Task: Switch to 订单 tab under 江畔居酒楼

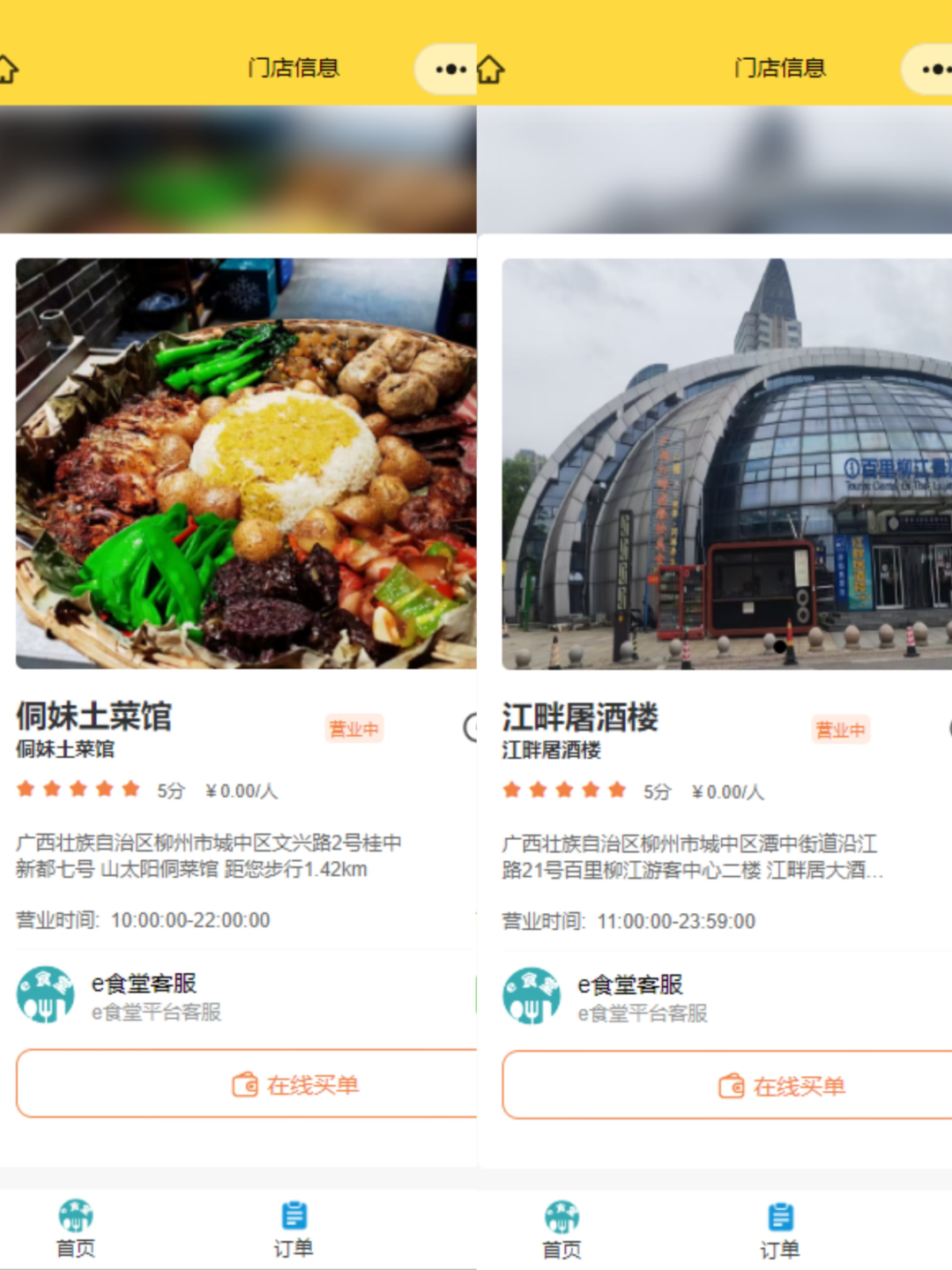Action: click(780, 1229)
